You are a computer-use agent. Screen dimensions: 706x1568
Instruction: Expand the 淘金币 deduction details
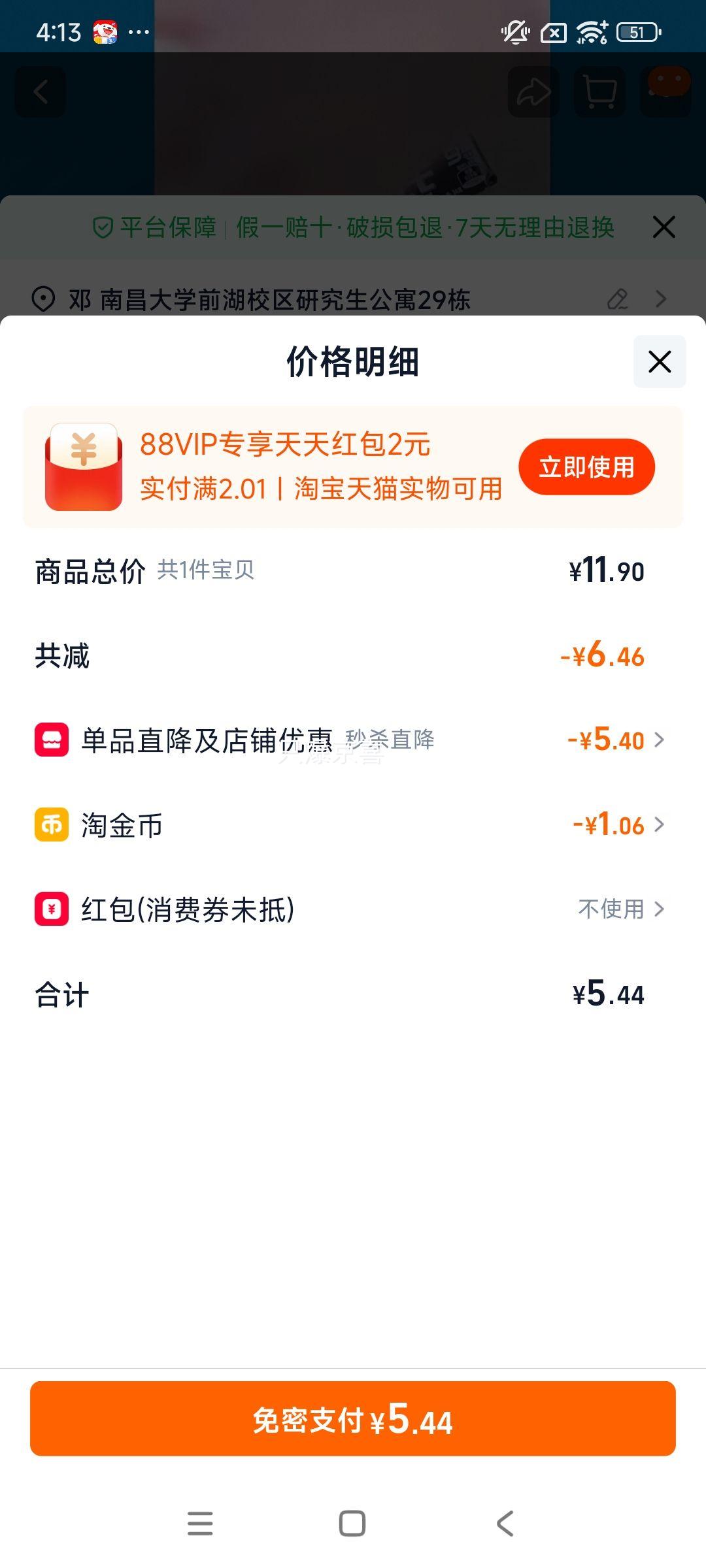tap(662, 825)
